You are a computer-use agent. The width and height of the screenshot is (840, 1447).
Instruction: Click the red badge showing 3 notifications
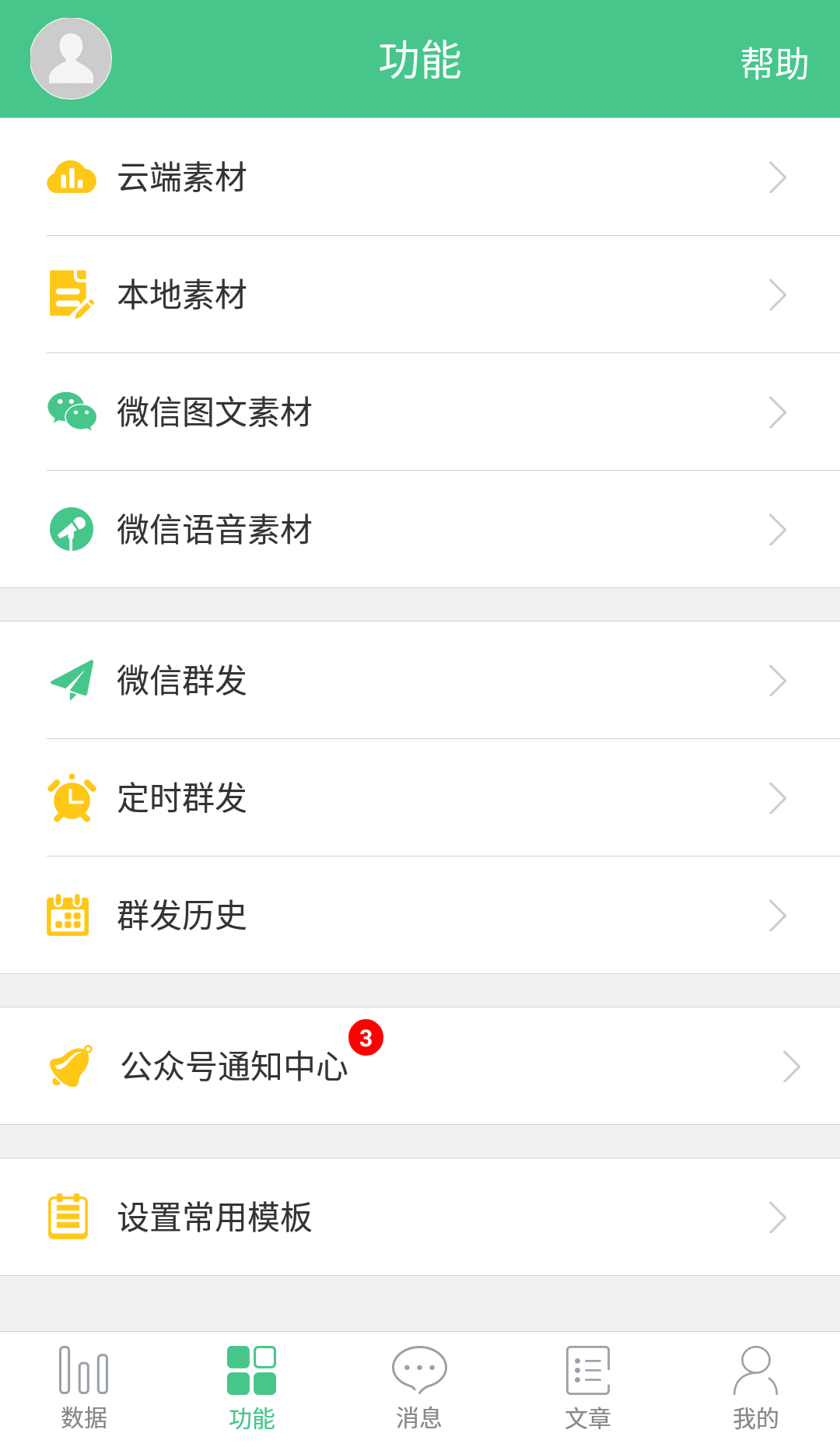coord(364,1037)
